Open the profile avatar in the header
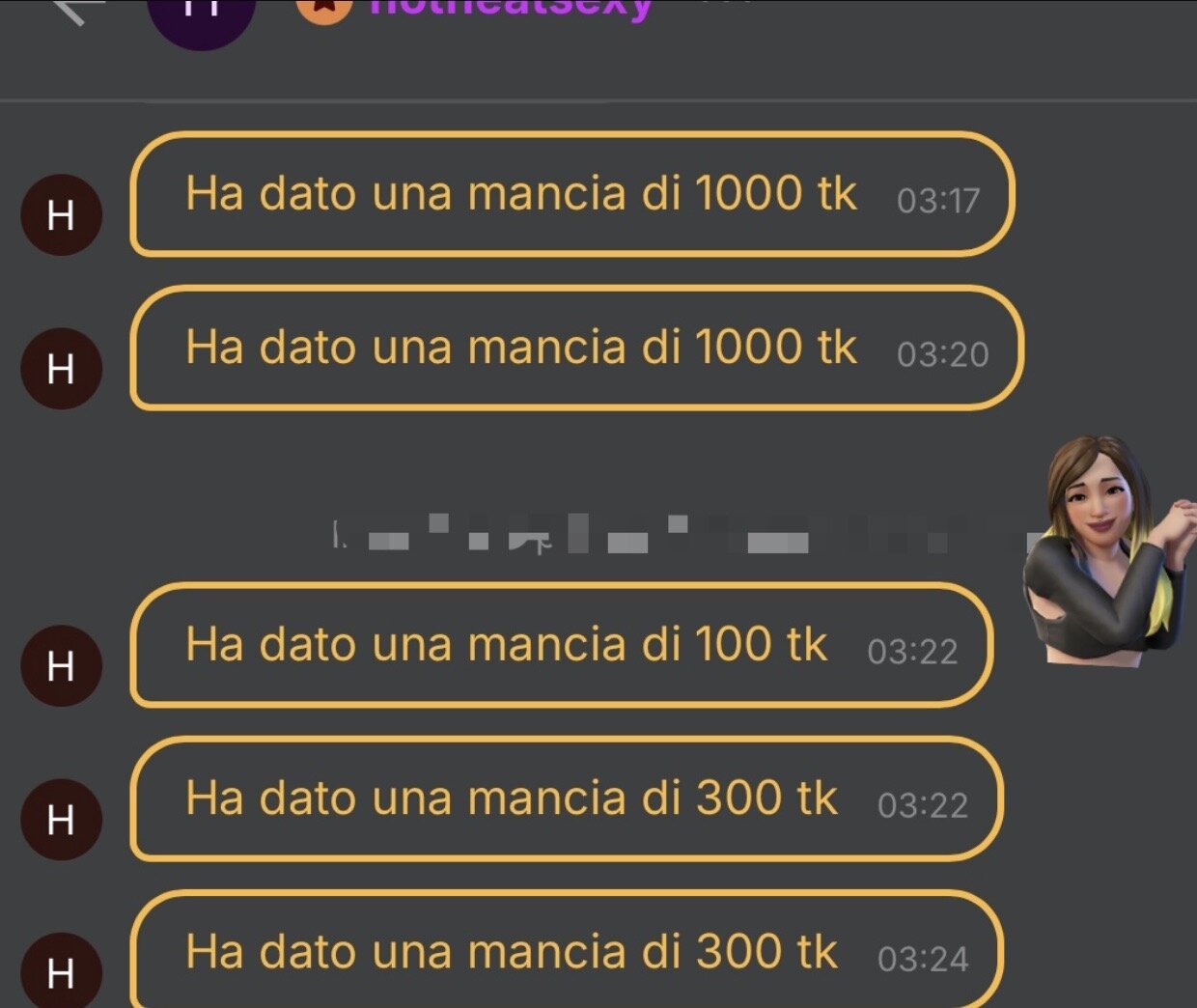This screenshot has width=1197, height=1008. click(202, 14)
